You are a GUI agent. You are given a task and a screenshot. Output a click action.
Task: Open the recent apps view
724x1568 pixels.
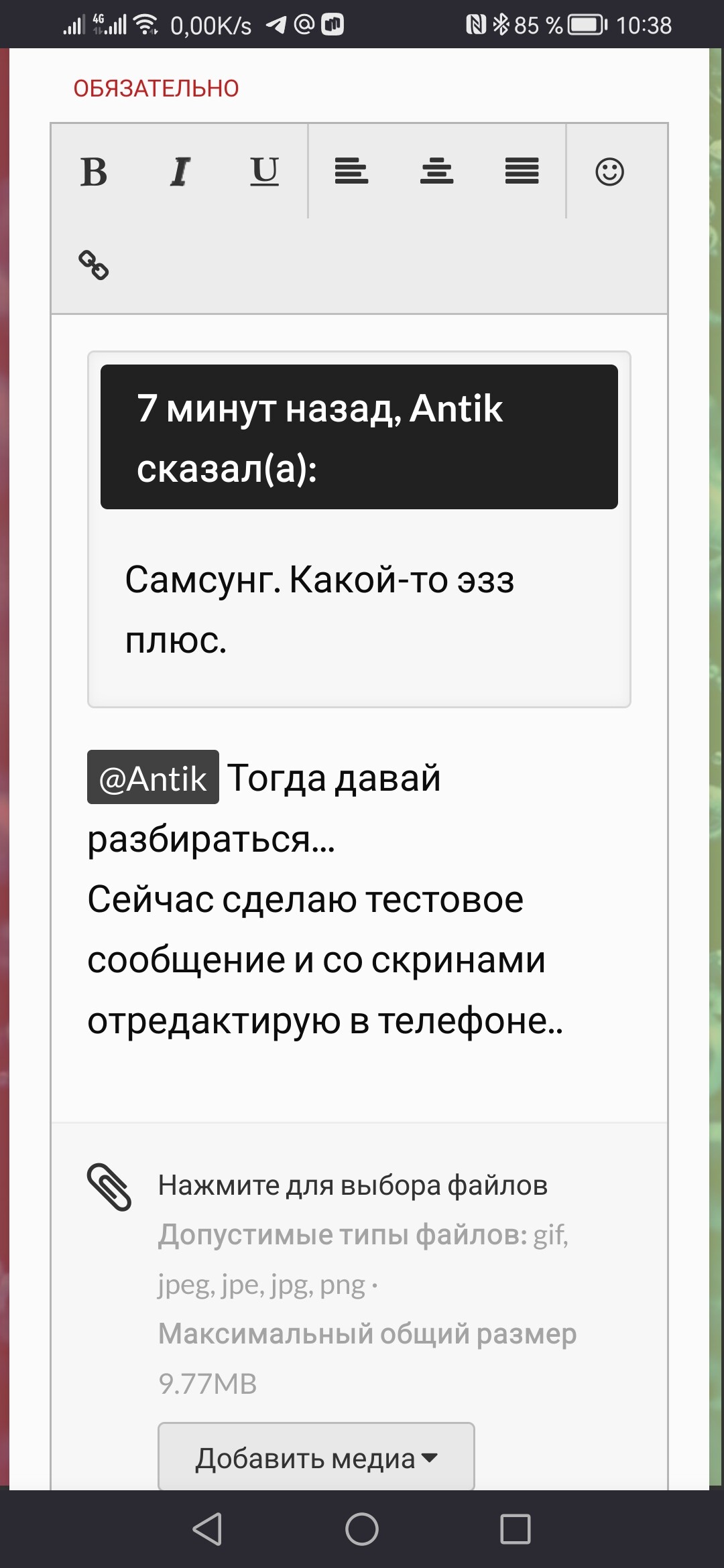click(x=516, y=1529)
